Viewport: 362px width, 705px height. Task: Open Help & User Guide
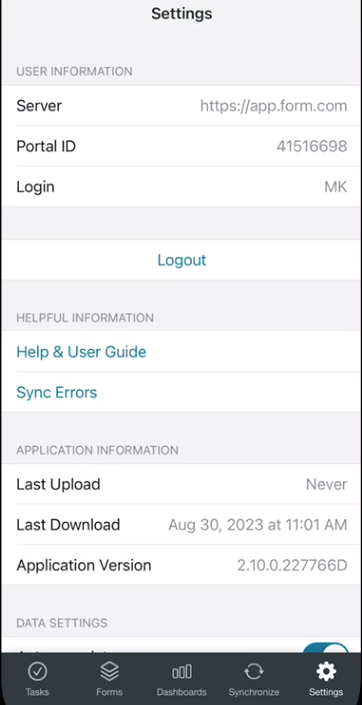tap(81, 352)
